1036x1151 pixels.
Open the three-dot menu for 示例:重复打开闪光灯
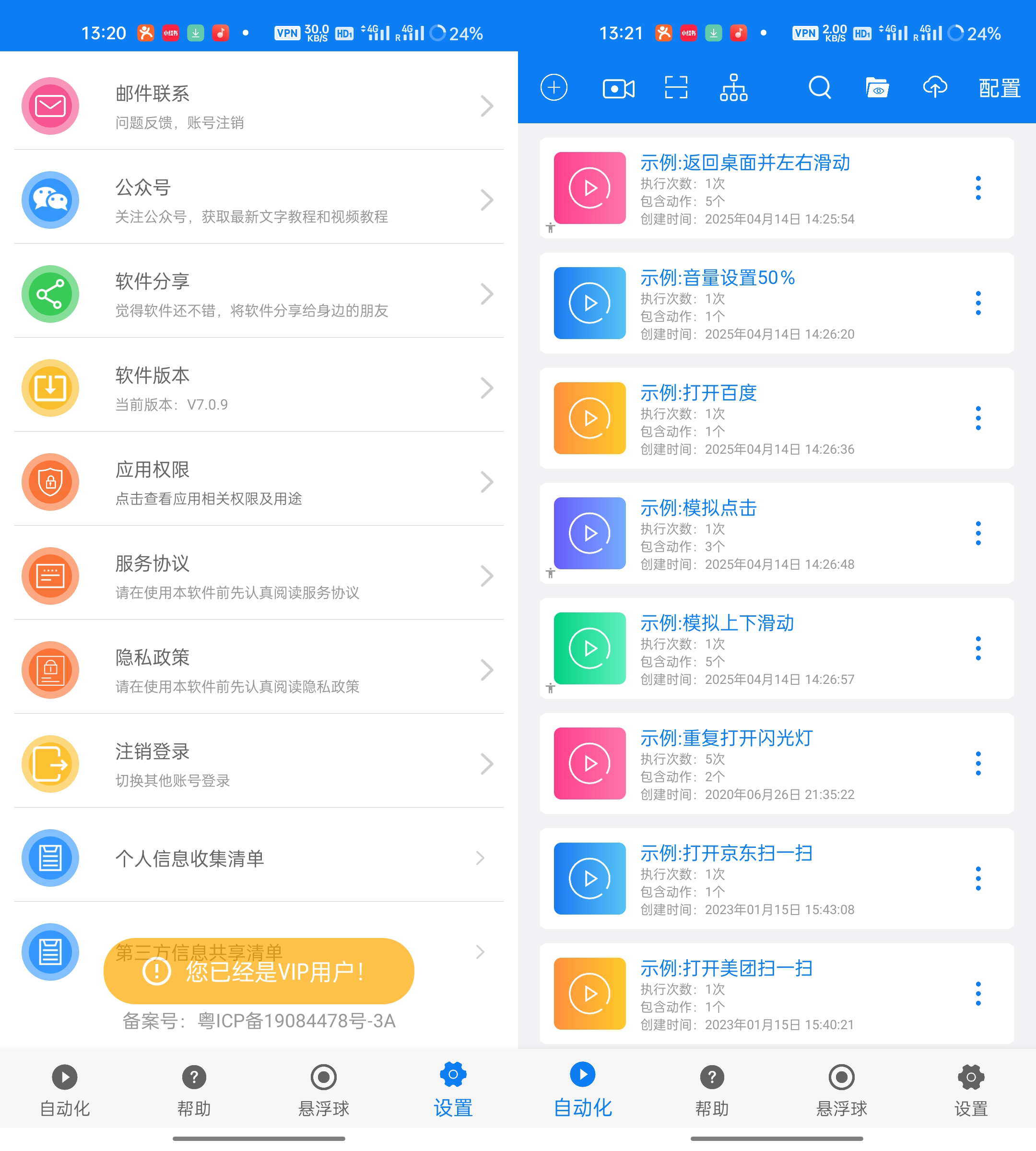(x=978, y=763)
